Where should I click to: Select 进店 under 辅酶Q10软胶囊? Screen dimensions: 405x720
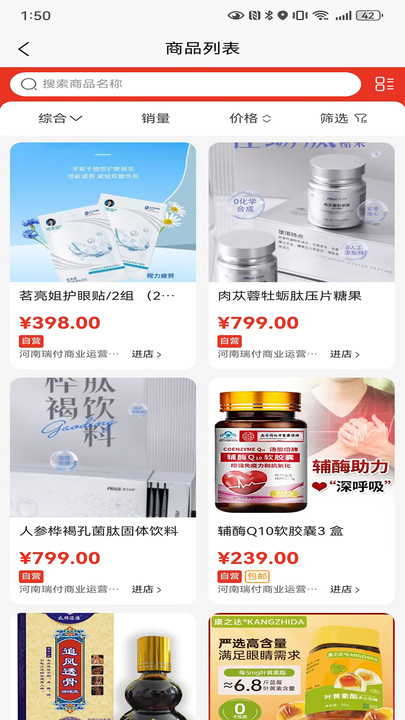(345, 589)
